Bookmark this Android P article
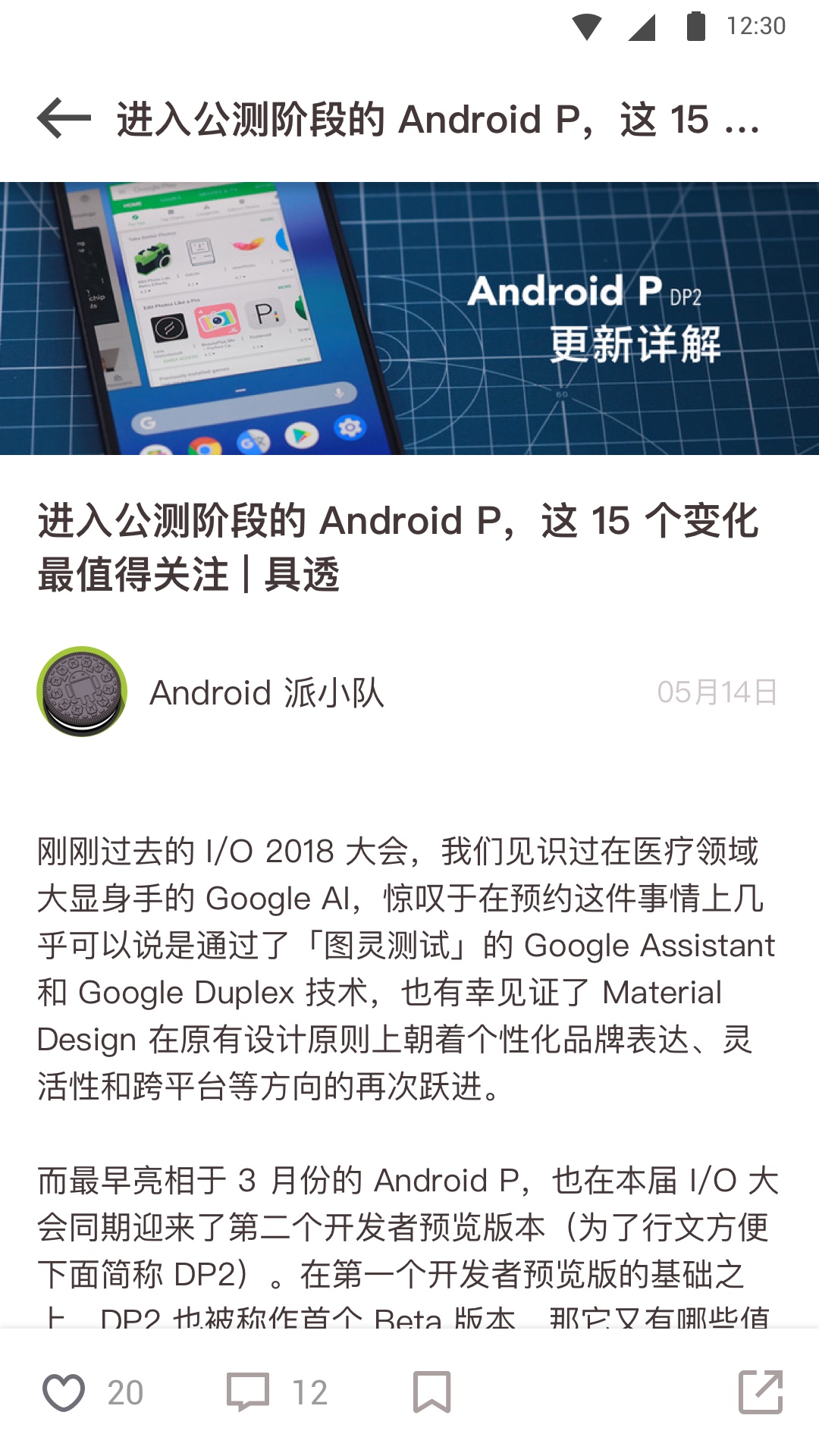Screen dimensions: 819x1456 [431, 1392]
